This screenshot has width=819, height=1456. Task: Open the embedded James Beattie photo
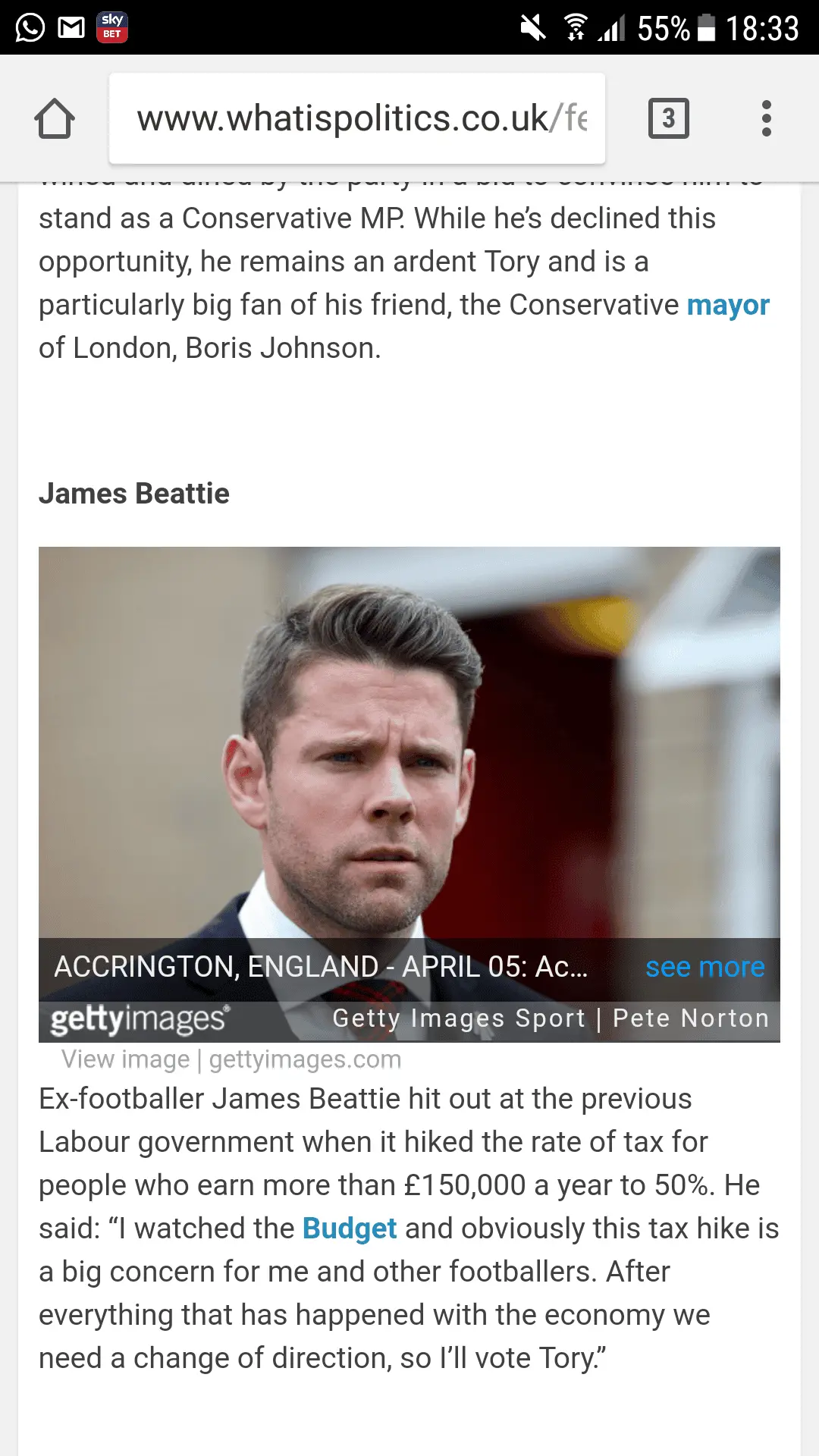coord(409,743)
